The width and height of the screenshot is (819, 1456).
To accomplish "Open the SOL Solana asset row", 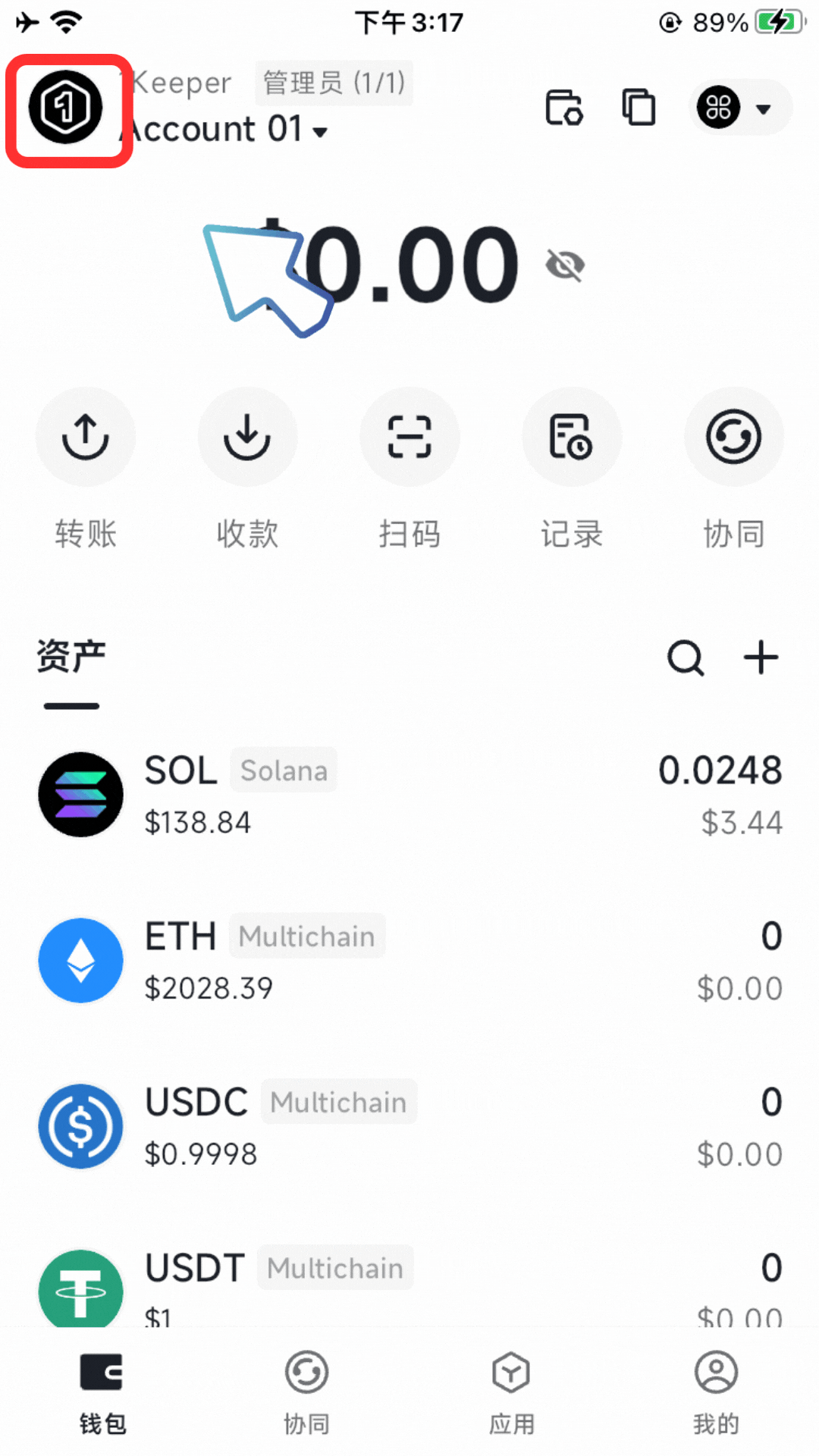I will pos(409,795).
